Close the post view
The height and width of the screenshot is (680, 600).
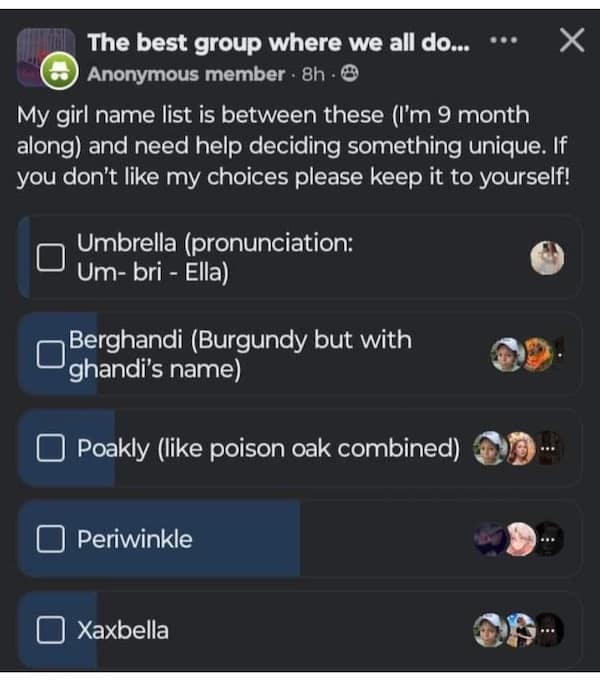click(x=571, y=41)
